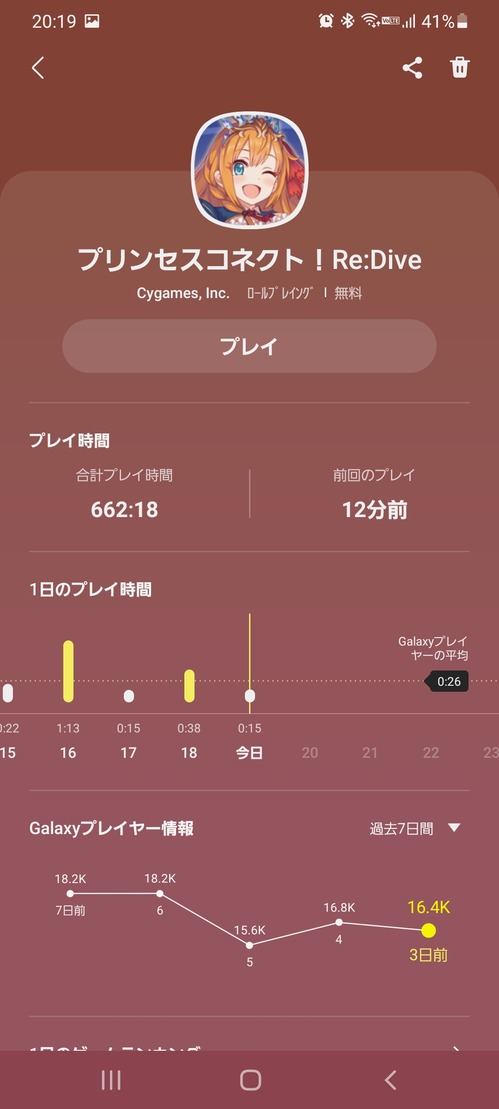Select the 6日前 point on player chart
499x1109 pixels.
click(160, 893)
